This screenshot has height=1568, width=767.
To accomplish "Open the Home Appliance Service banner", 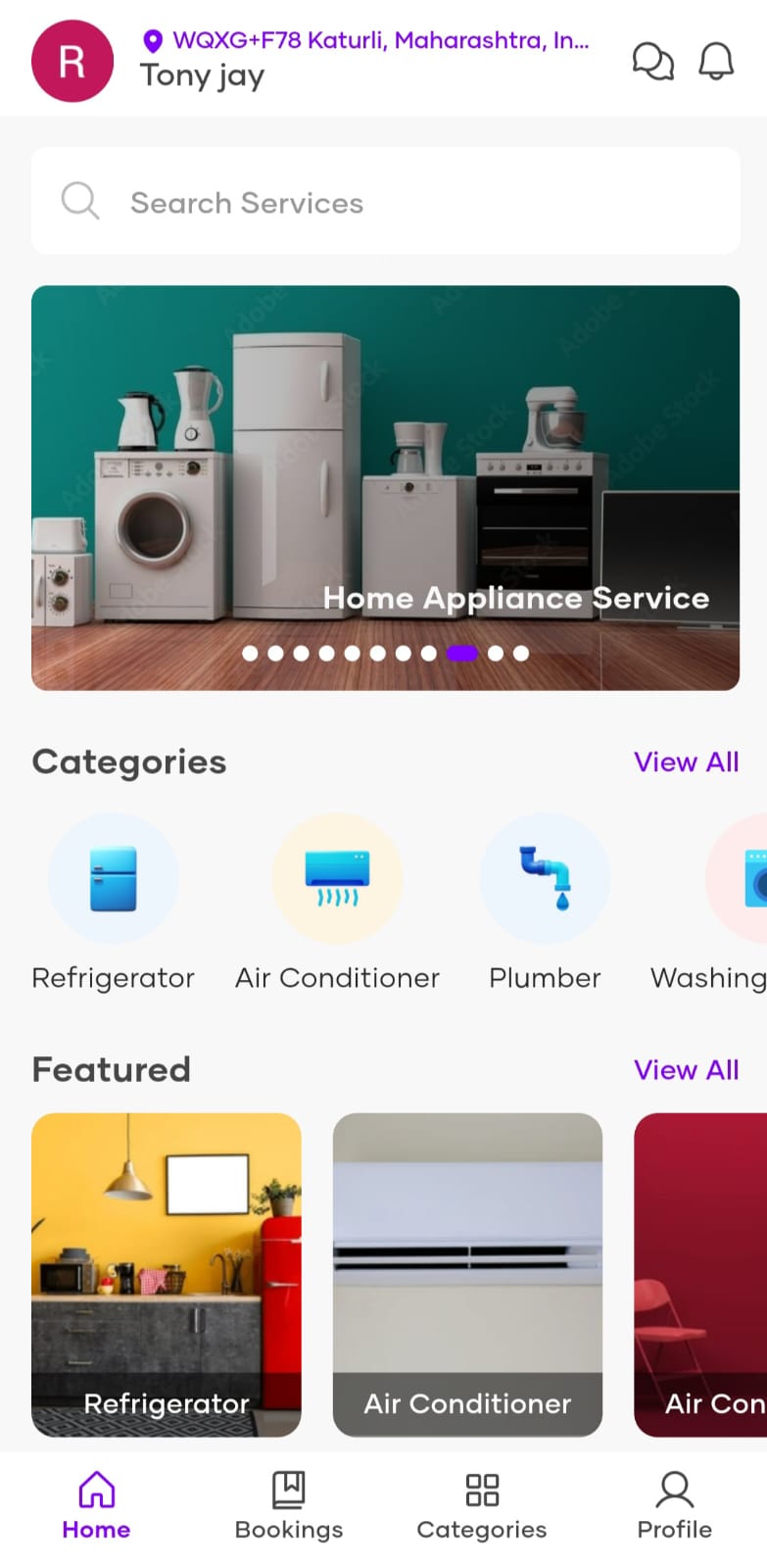I will coord(385,487).
